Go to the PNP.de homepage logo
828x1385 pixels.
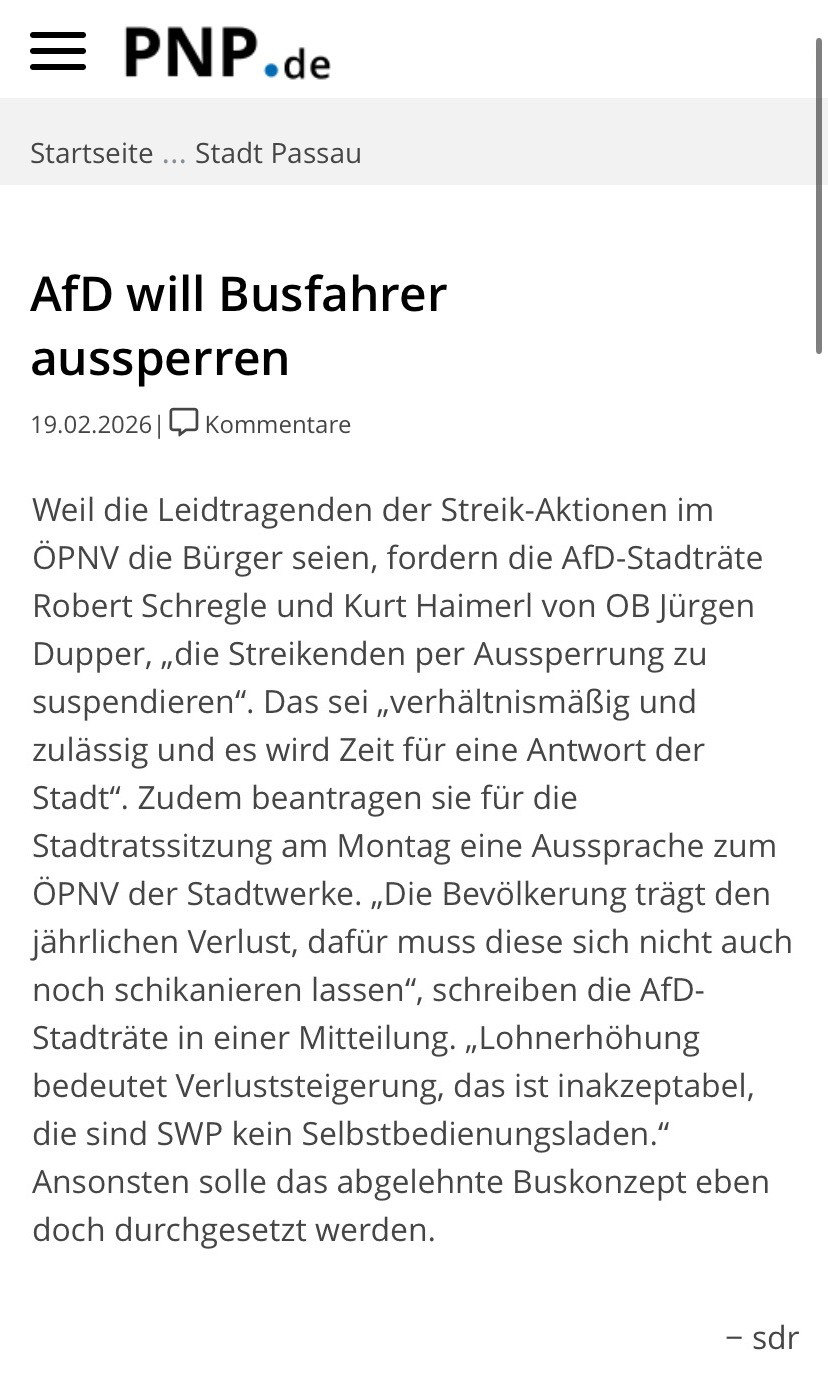(x=227, y=53)
